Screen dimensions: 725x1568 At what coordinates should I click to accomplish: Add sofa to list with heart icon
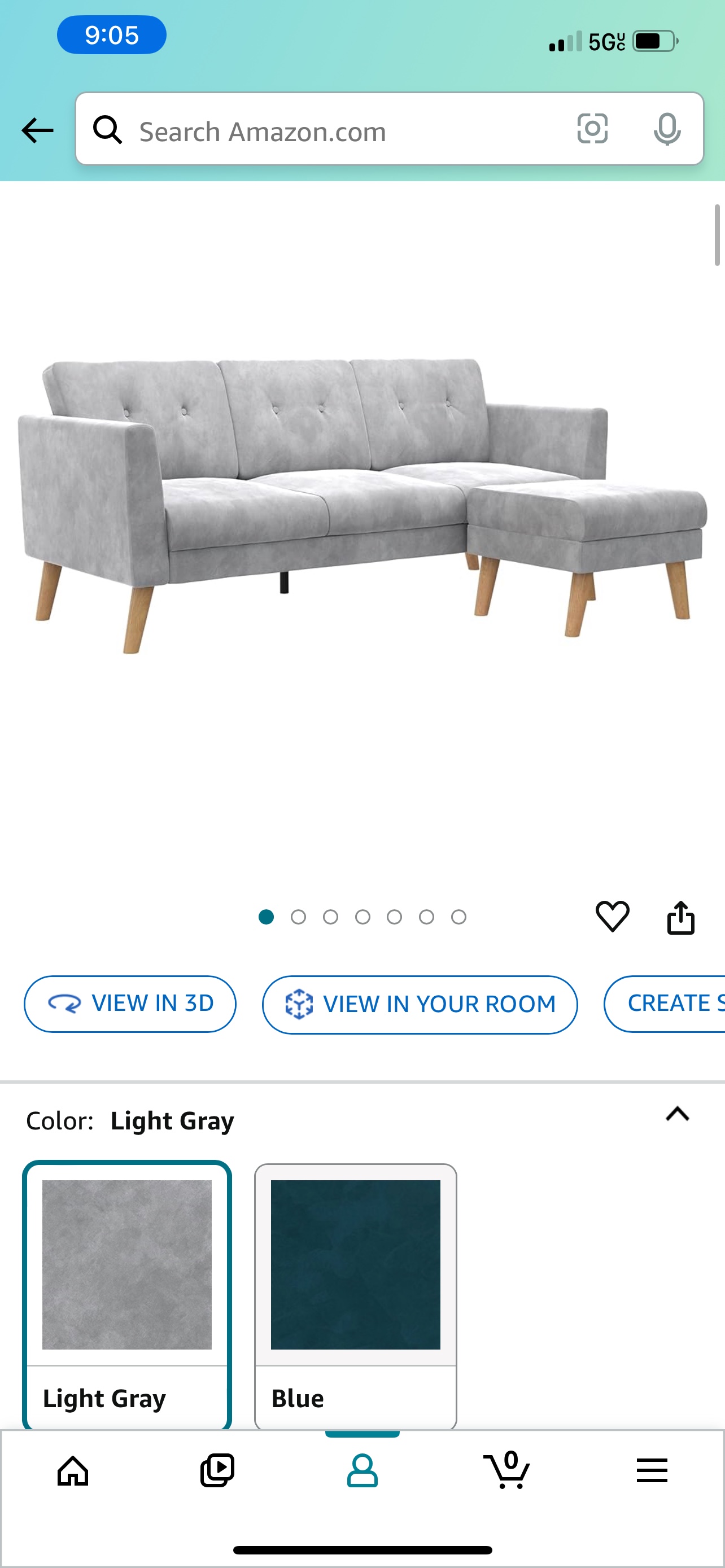point(612,916)
